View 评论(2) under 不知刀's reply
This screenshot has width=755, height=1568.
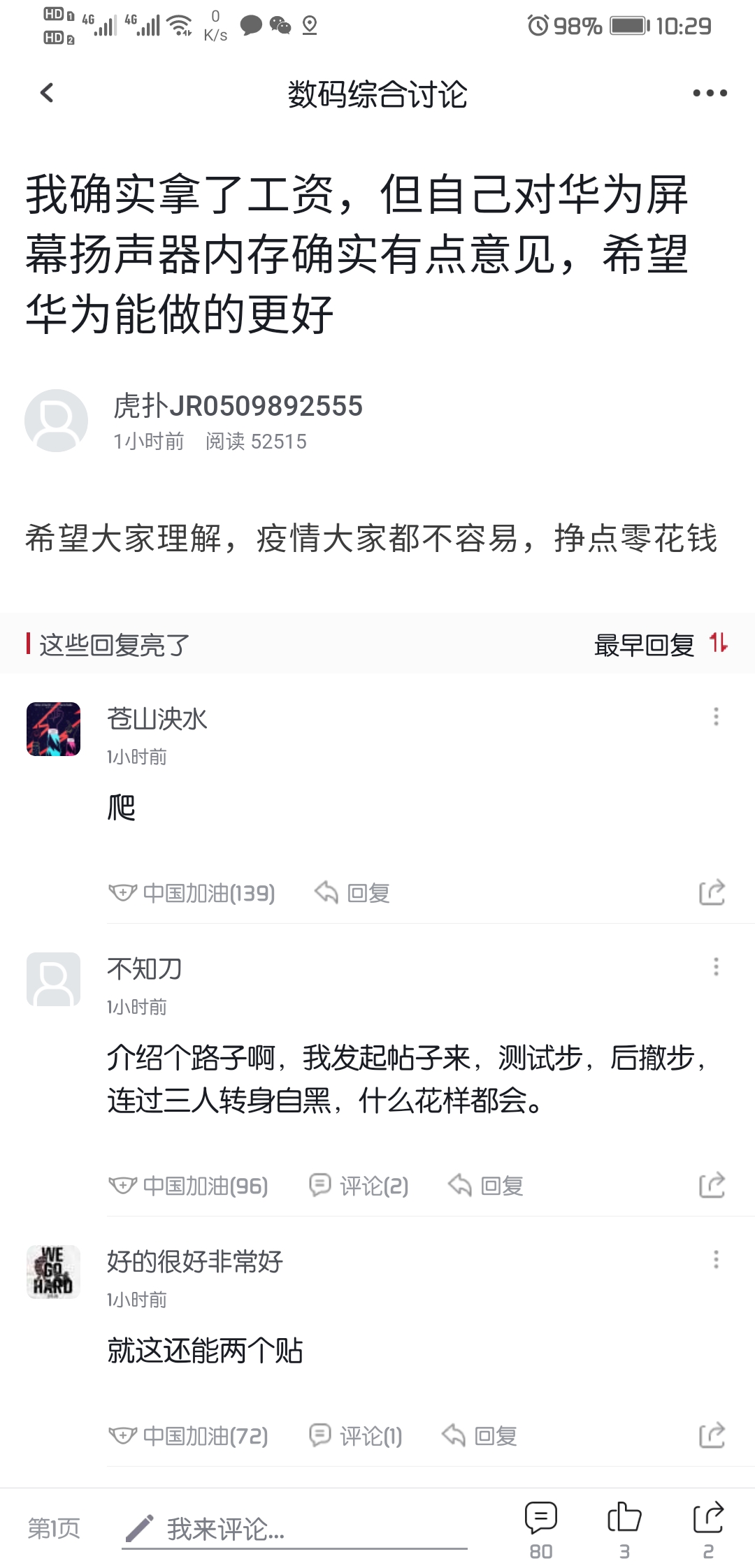click(359, 1185)
